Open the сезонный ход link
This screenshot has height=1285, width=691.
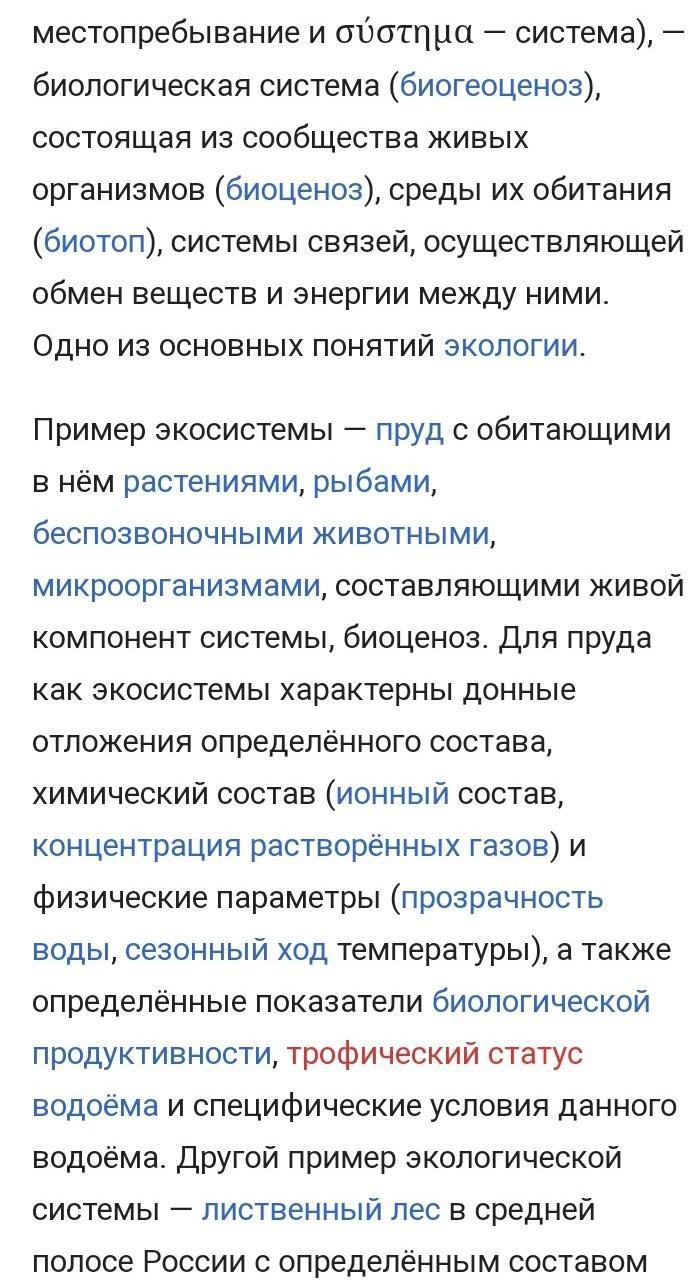(226, 950)
